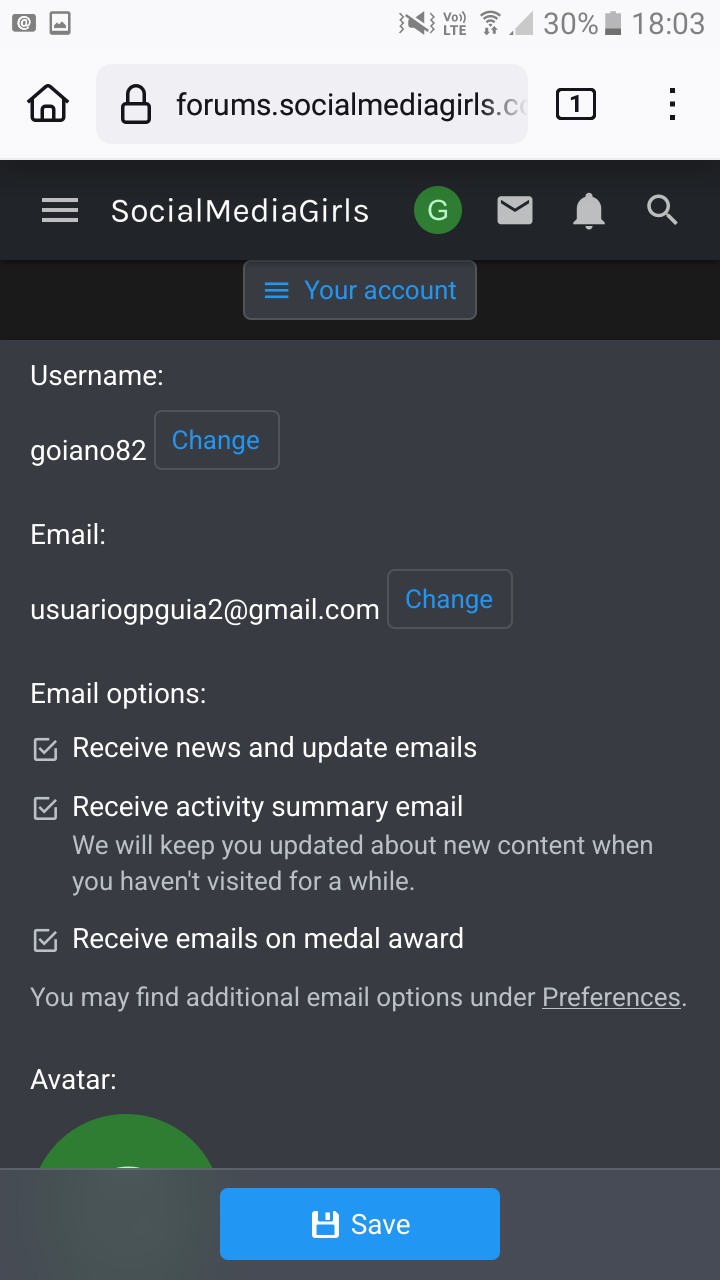Open the forum hamburger menu

[60, 210]
